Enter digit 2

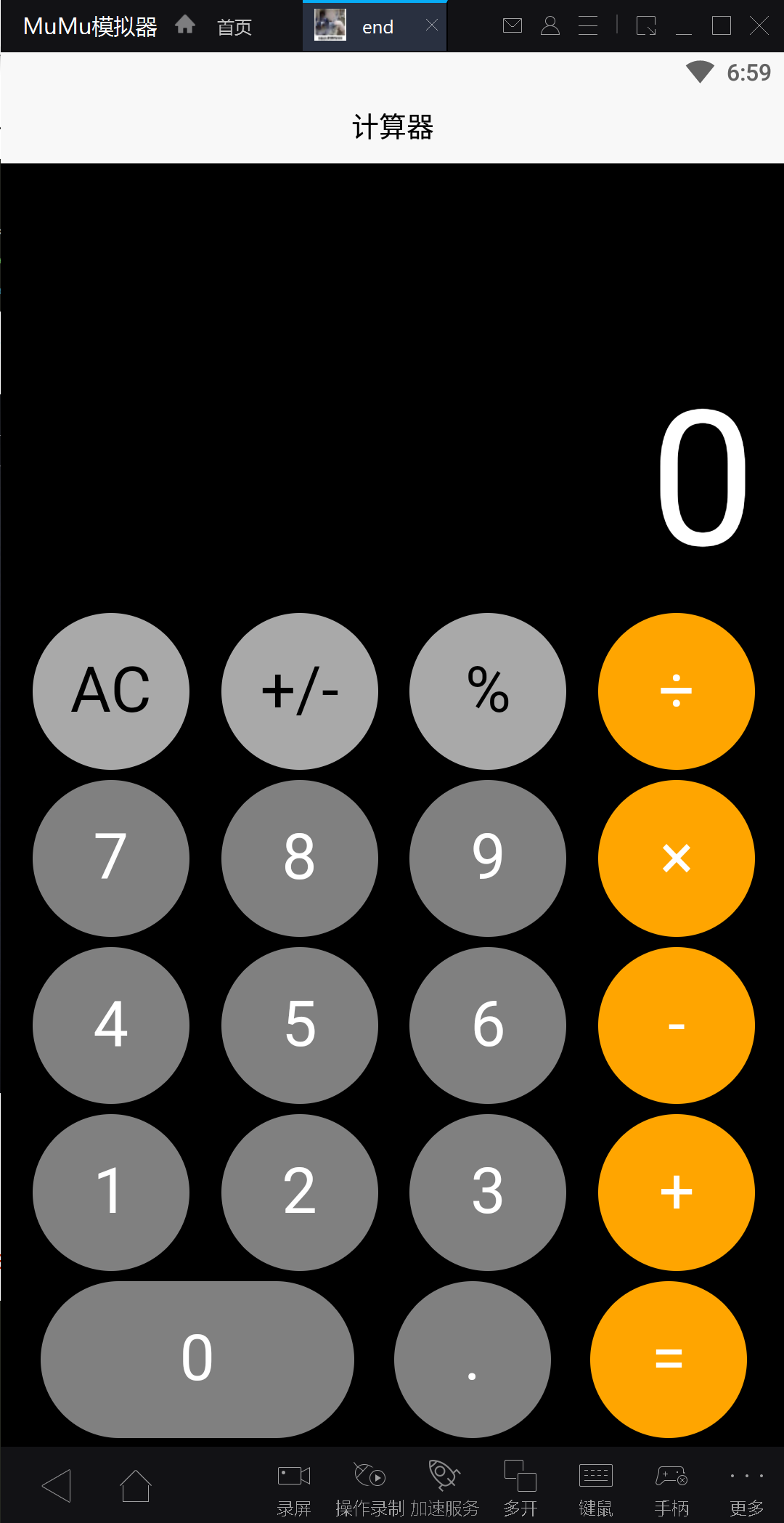point(300,1192)
